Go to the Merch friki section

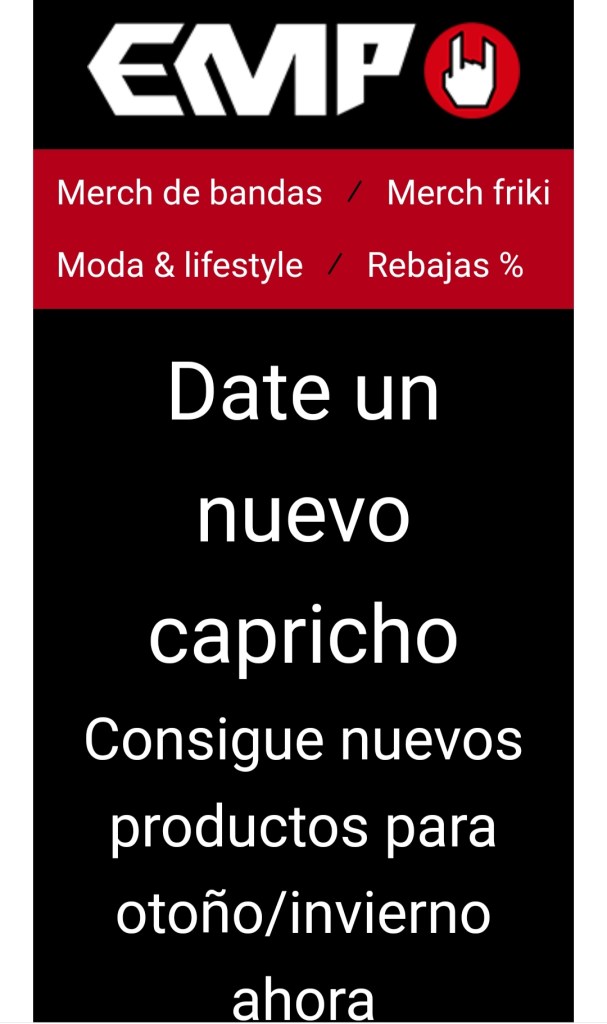point(468,193)
